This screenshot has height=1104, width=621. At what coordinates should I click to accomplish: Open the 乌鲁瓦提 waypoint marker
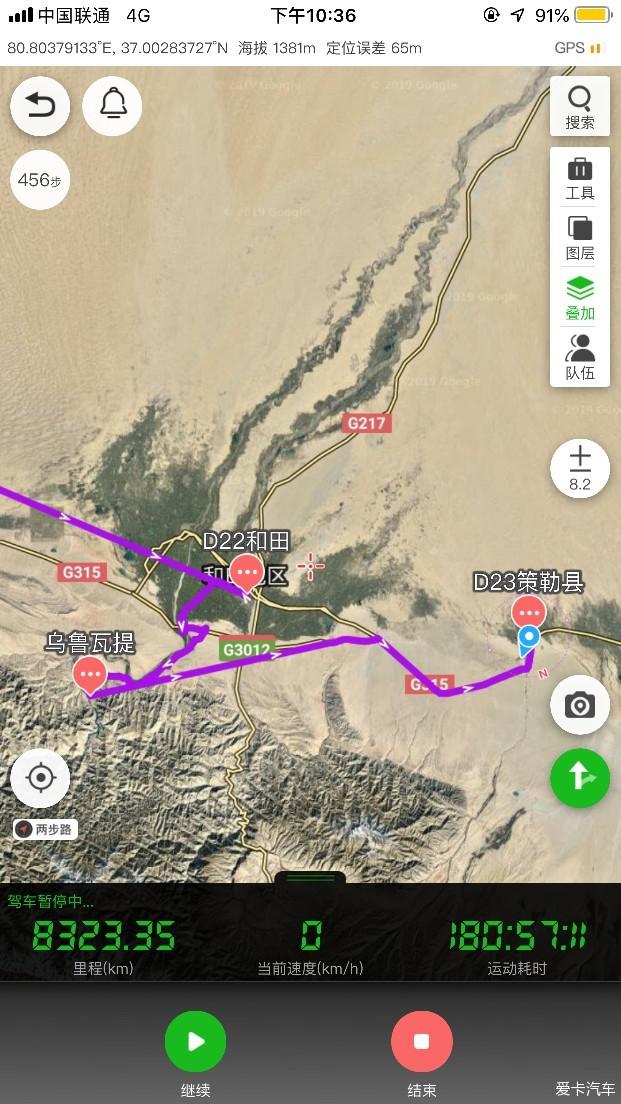[x=90, y=674]
